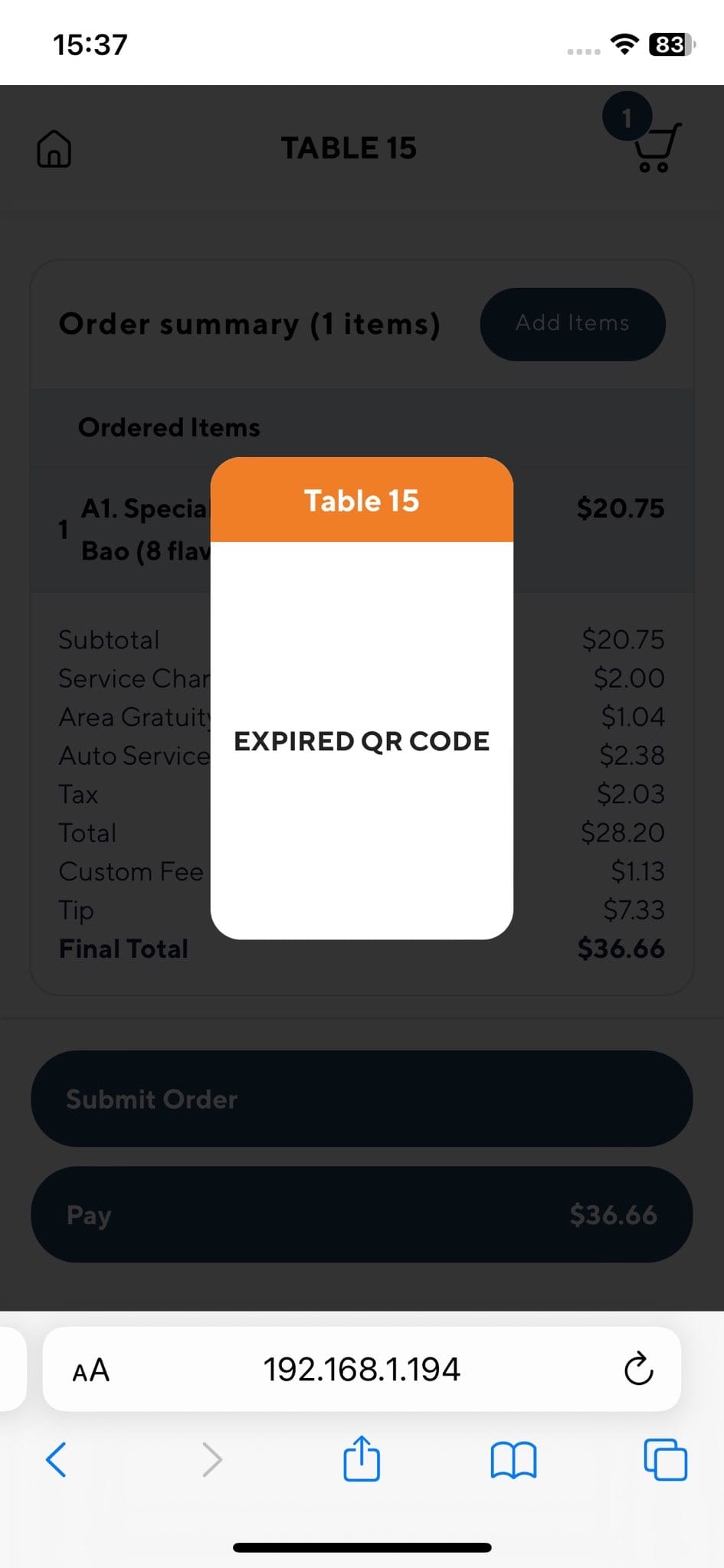Select the Ordered Items section header
The width and height of the screenshot is (724, 1568).
(169, 428)
